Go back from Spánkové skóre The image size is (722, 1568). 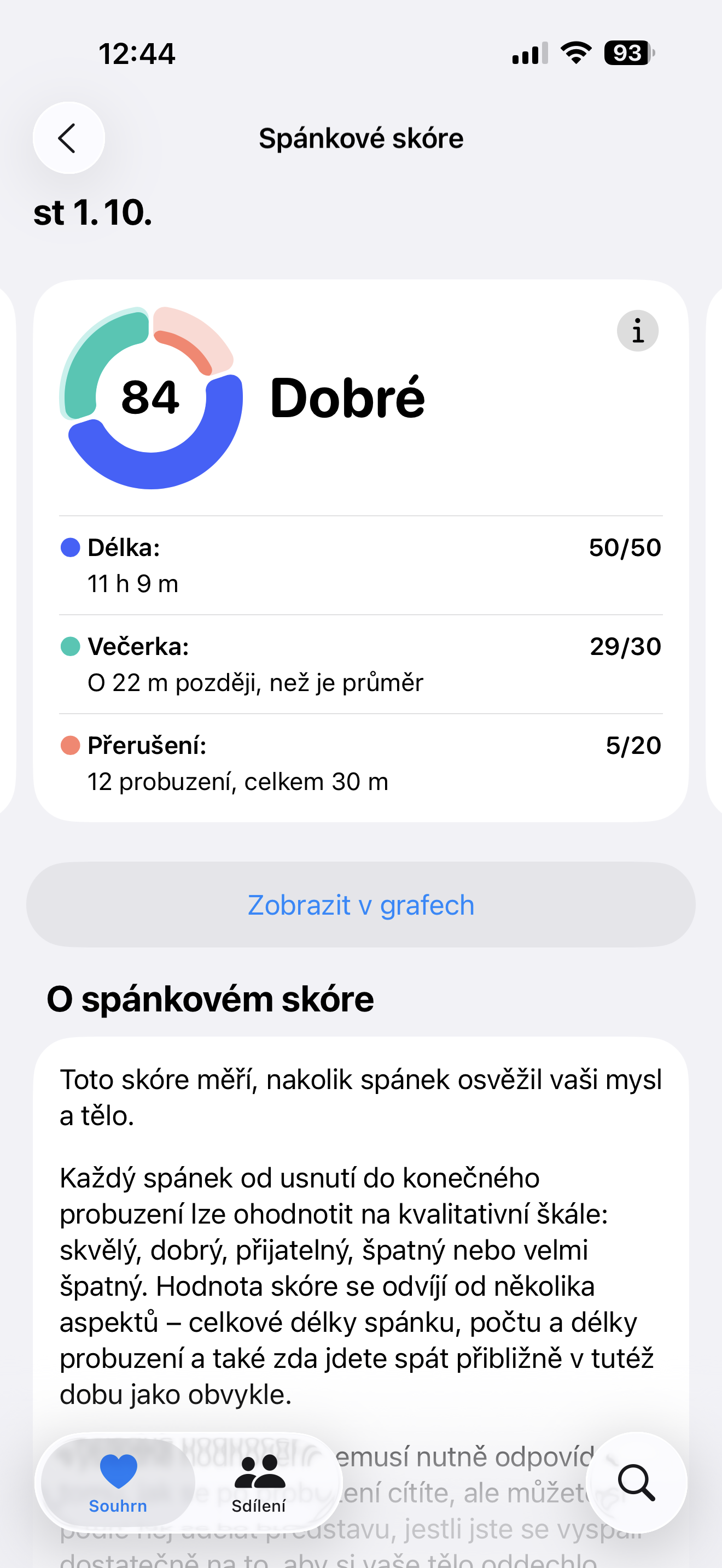pyautogui.click(x=68, y=138)
